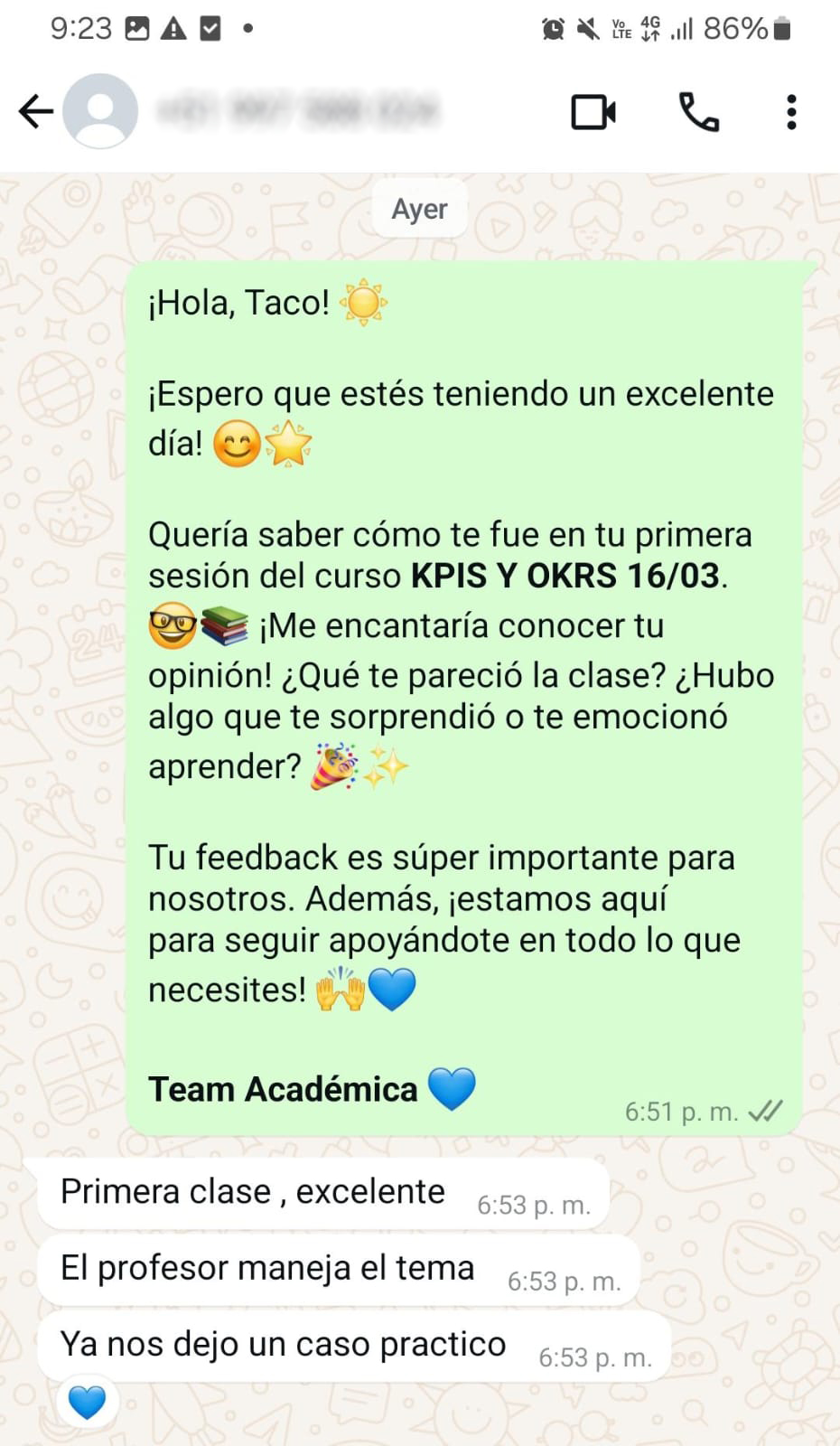Start a voice call

click(x=698, y=112)
